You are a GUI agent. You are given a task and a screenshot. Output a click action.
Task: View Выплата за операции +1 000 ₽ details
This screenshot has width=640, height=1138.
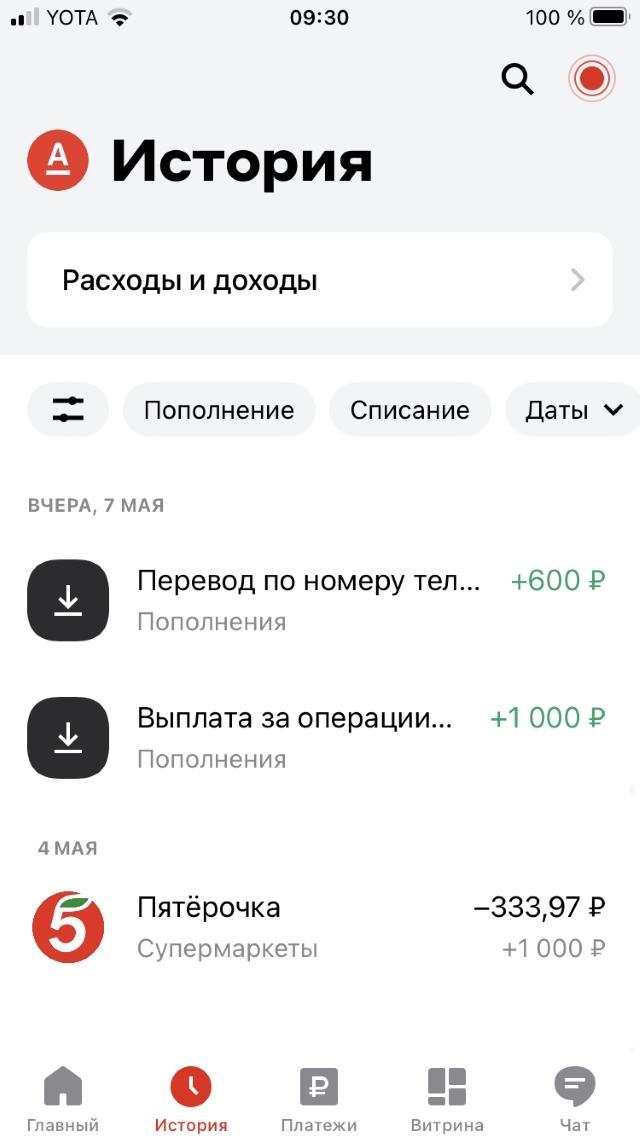(319, 738)
